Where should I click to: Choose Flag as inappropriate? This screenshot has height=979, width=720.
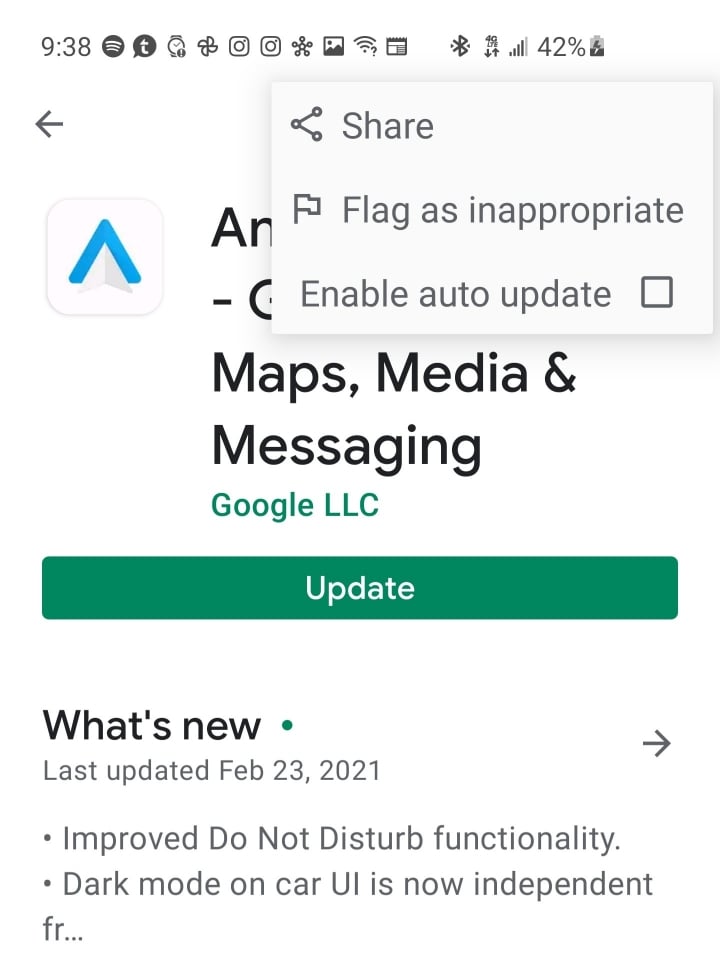tap(511, 210)
